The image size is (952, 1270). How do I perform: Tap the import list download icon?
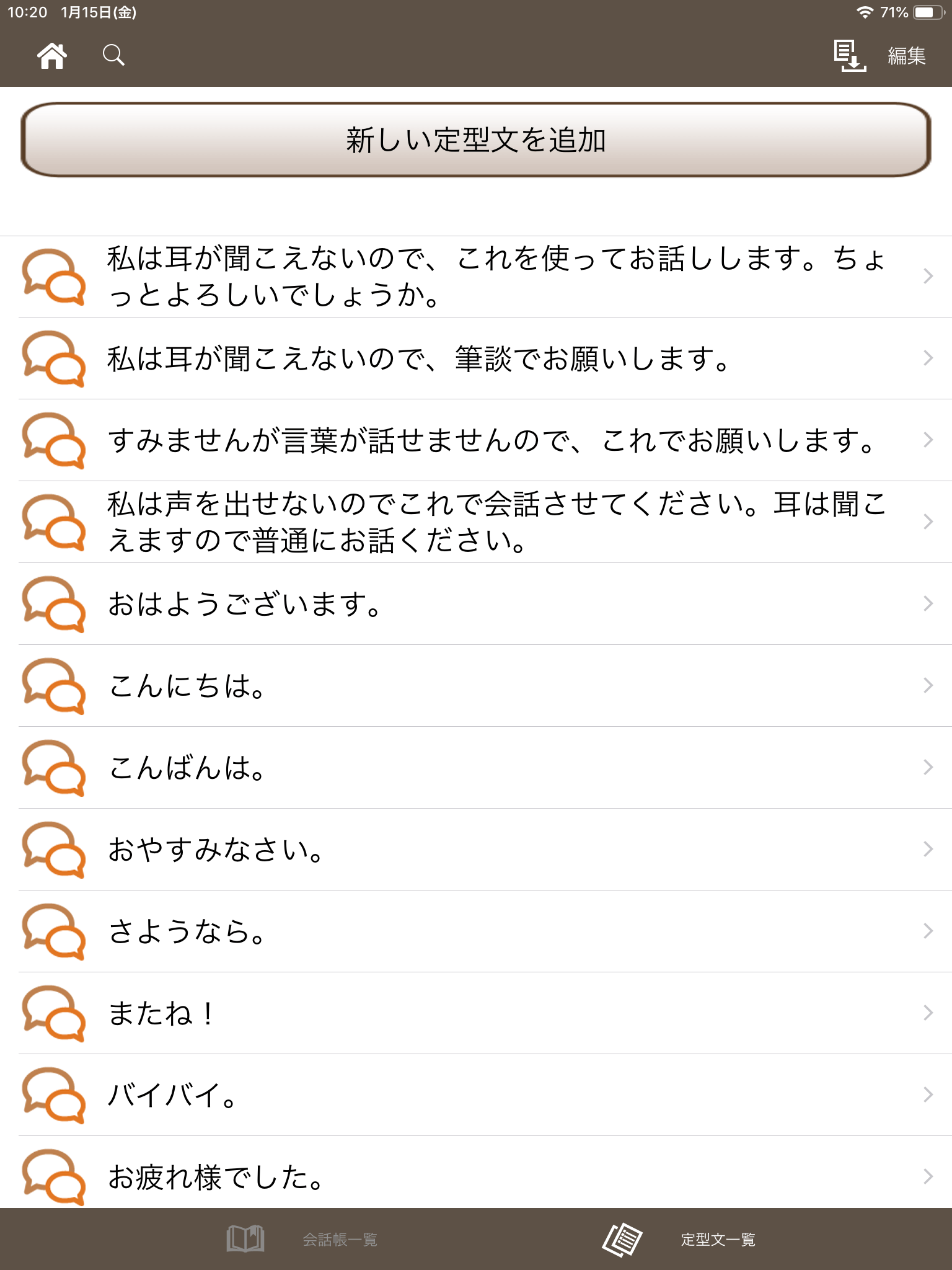tap(849, 56)
